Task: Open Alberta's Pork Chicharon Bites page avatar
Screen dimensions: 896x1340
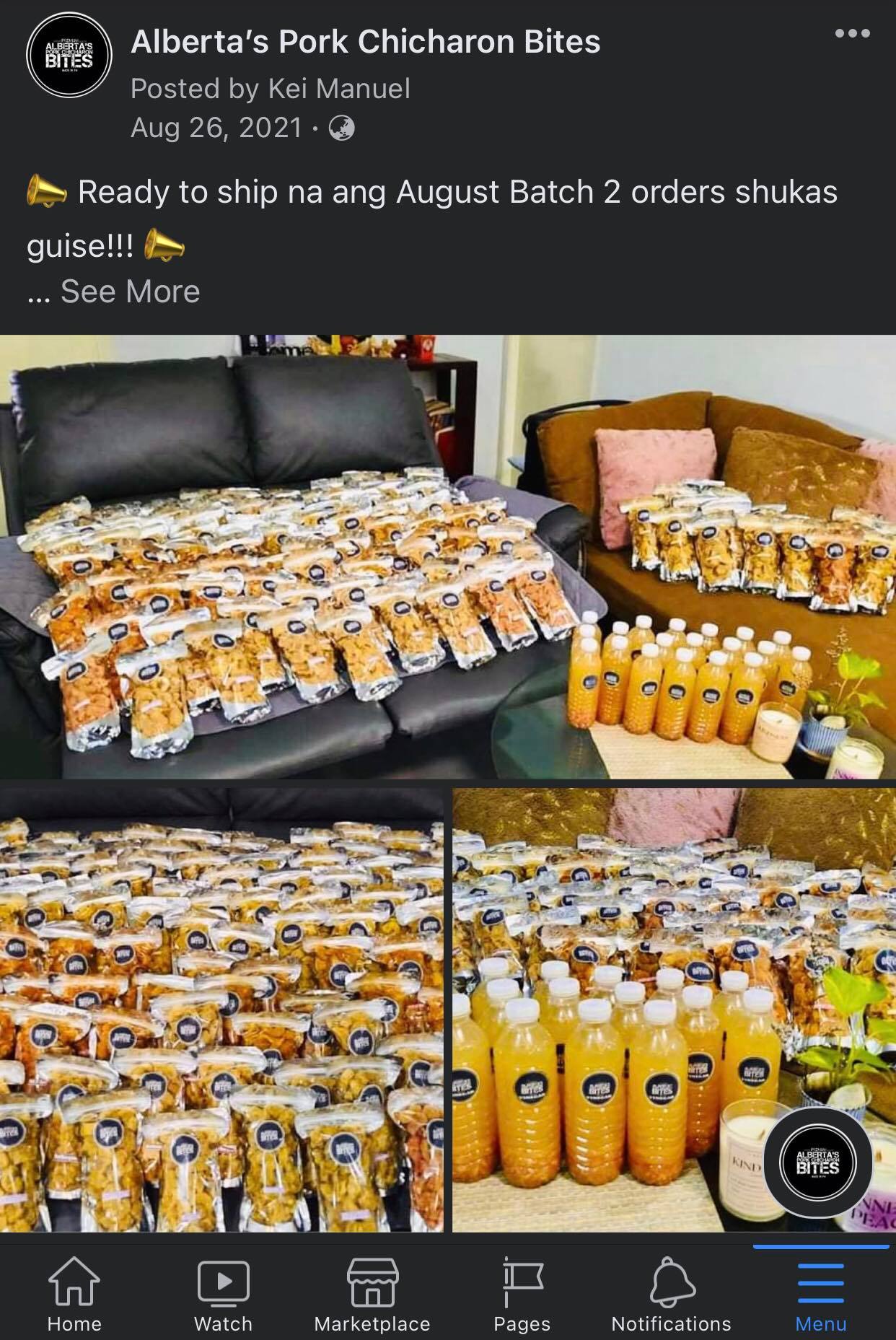Action: 69,55
